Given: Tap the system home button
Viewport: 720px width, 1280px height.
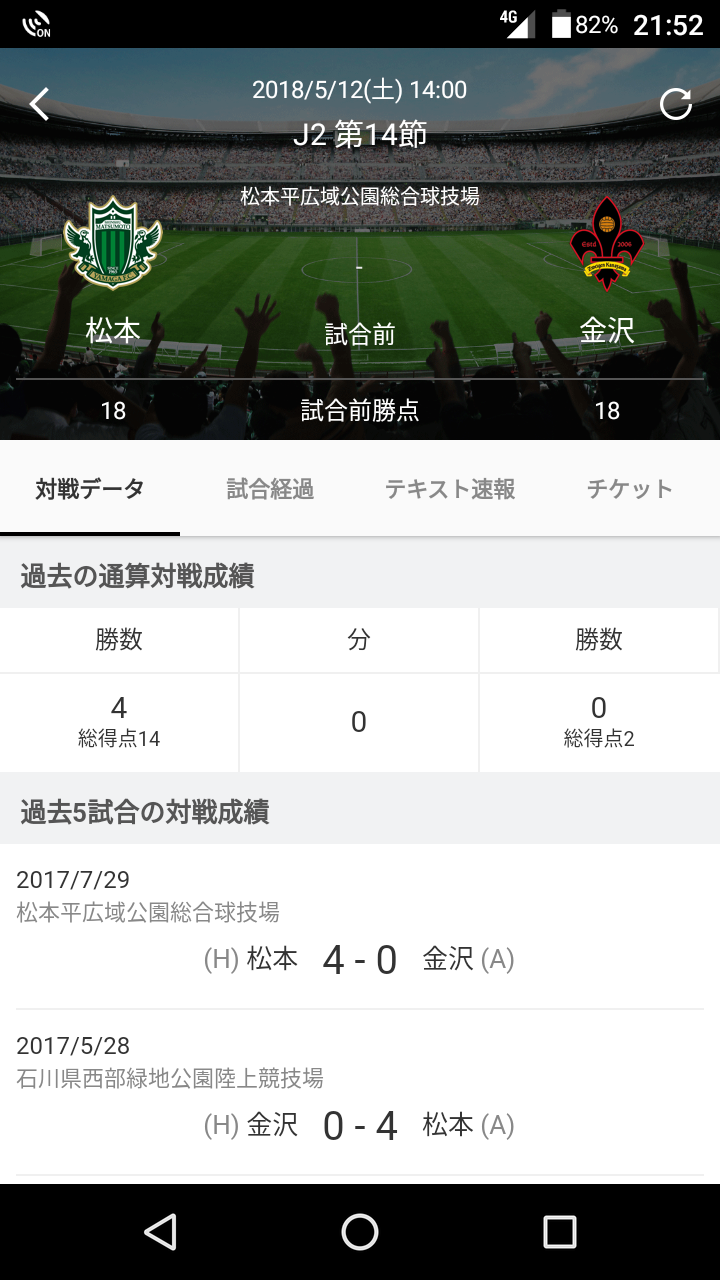Looking at the screenshot, I should pos(360,1232).
